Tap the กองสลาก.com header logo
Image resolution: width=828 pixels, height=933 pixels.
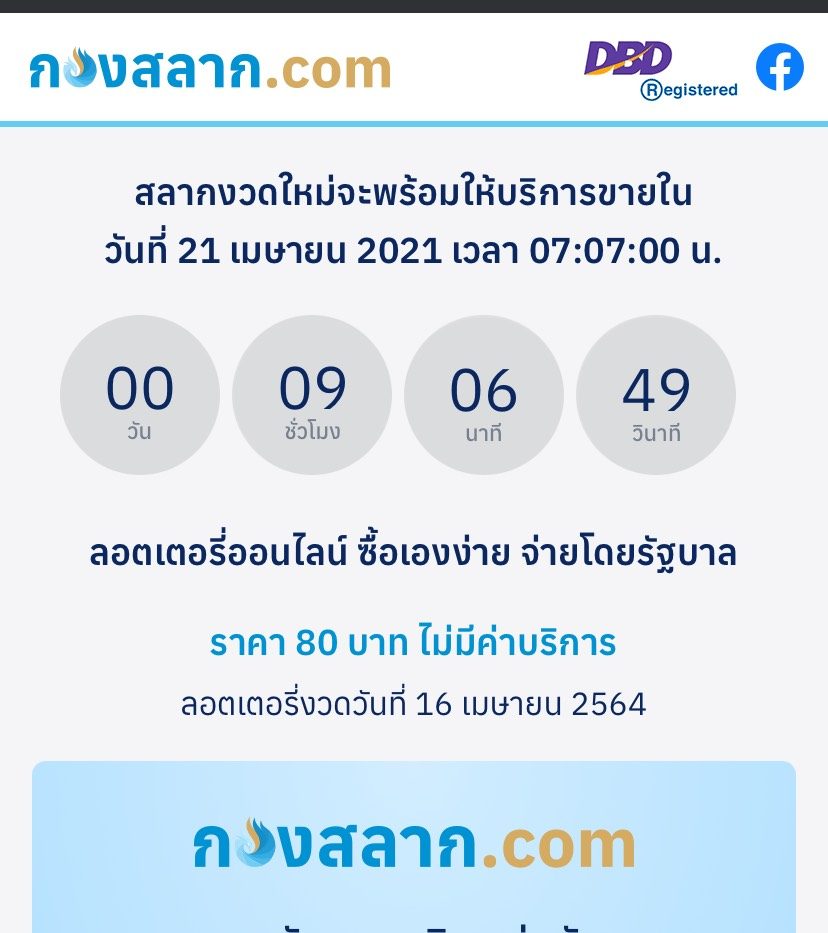point(210,68)
